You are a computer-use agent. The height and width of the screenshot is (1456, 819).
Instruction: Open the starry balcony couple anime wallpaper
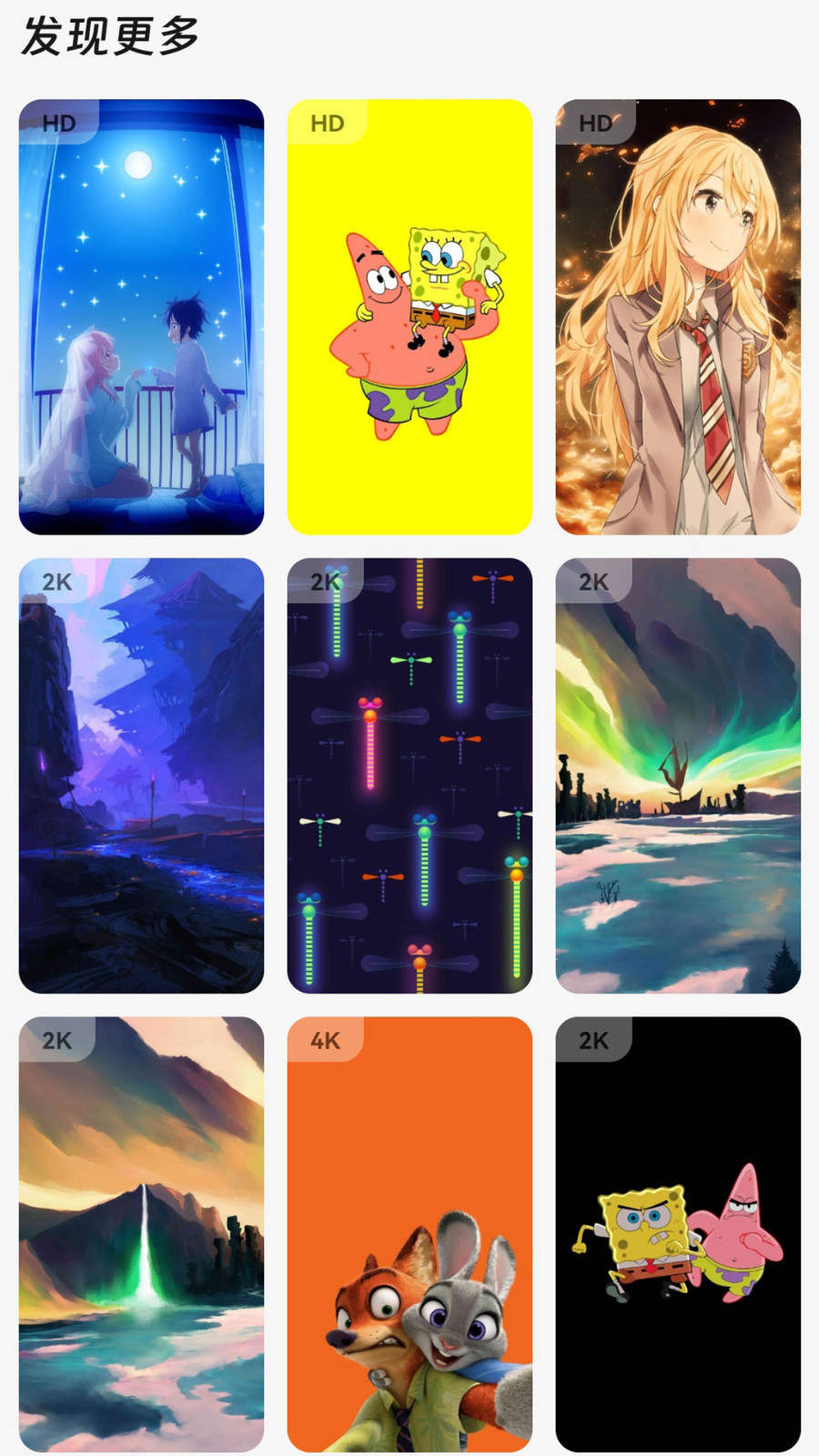[x=141, y=317]
